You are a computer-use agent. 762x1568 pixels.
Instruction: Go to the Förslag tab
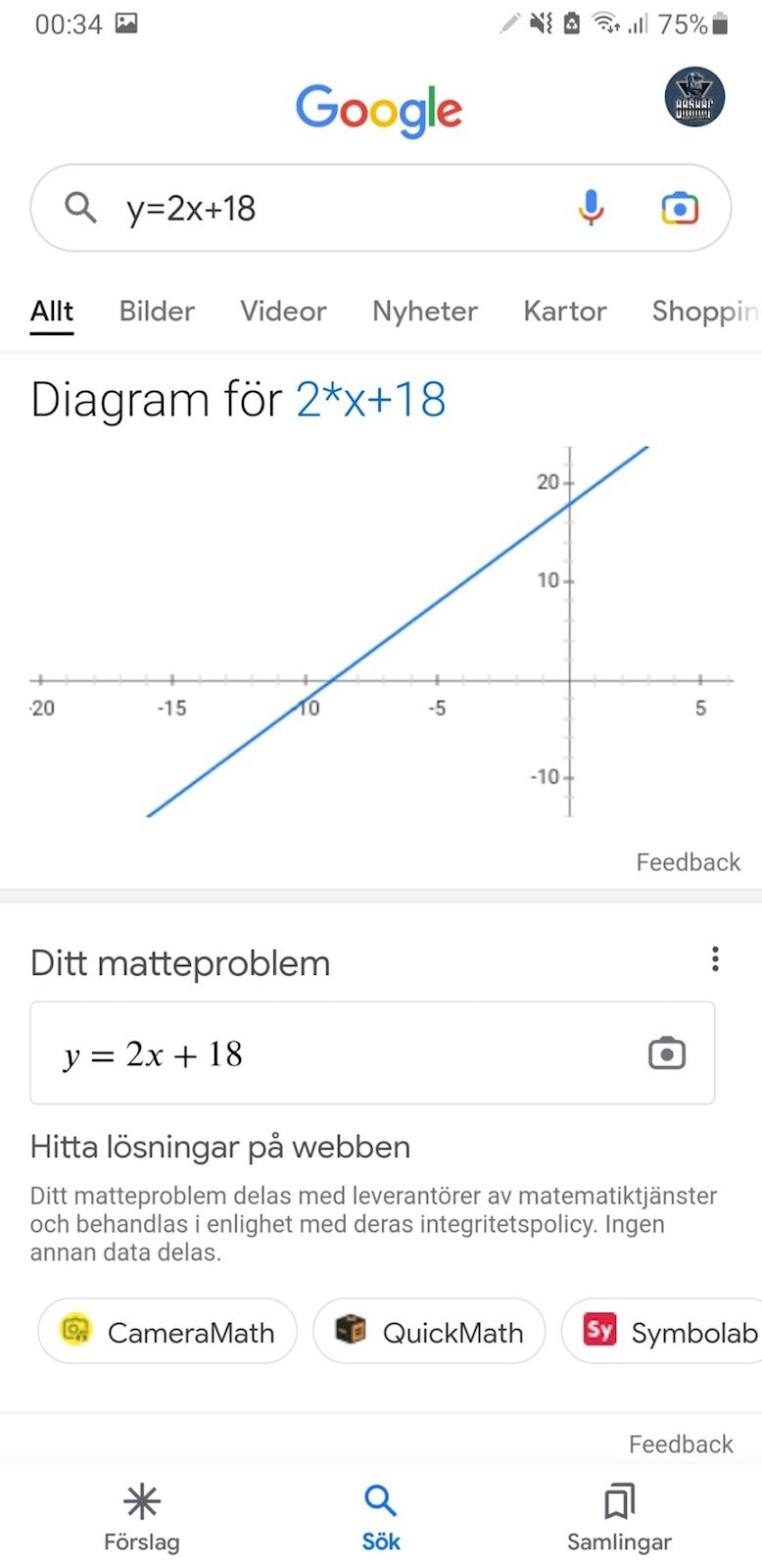tap(142, 1517)
